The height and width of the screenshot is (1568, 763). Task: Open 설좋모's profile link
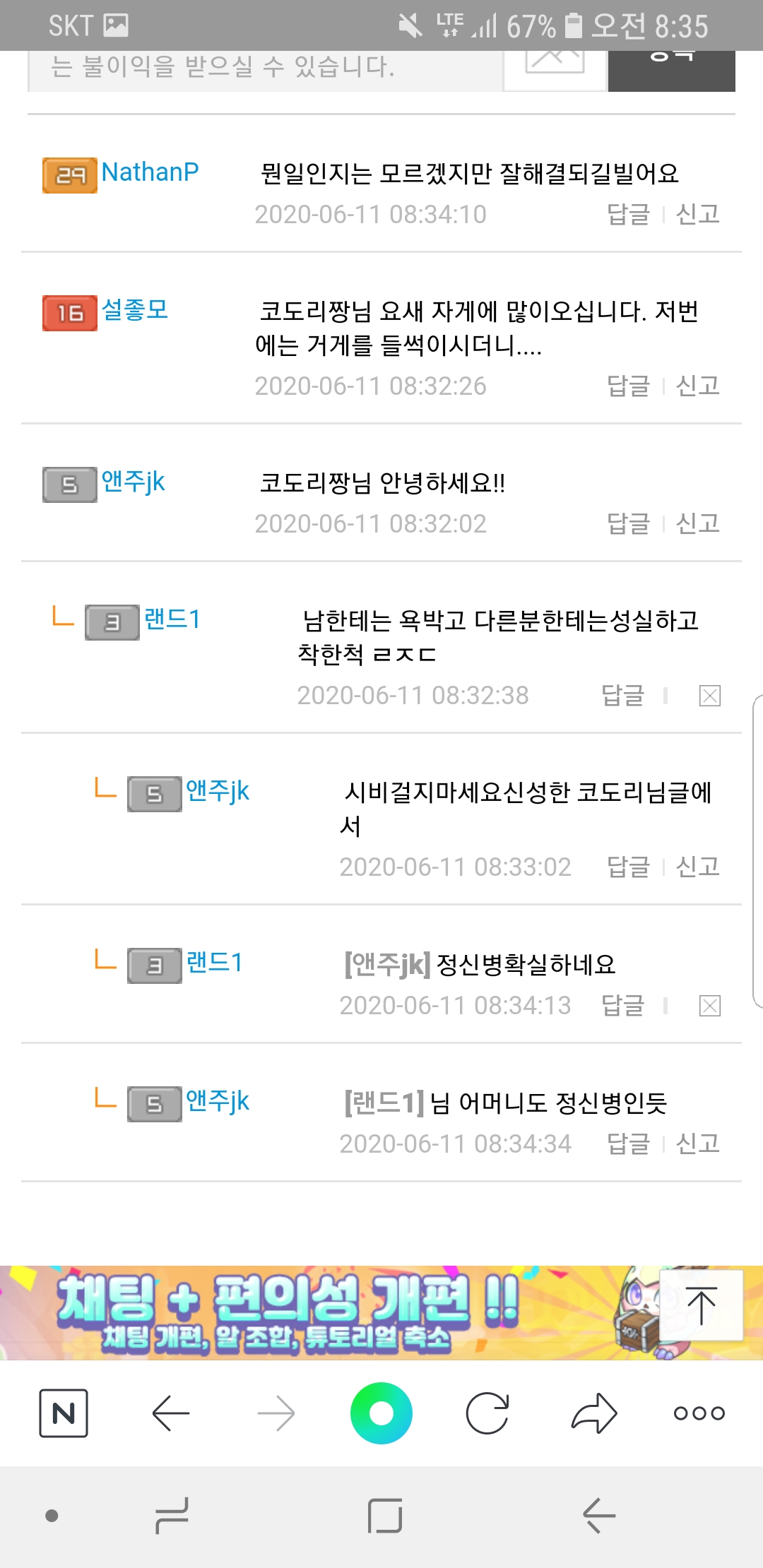[x=134, y=310]
